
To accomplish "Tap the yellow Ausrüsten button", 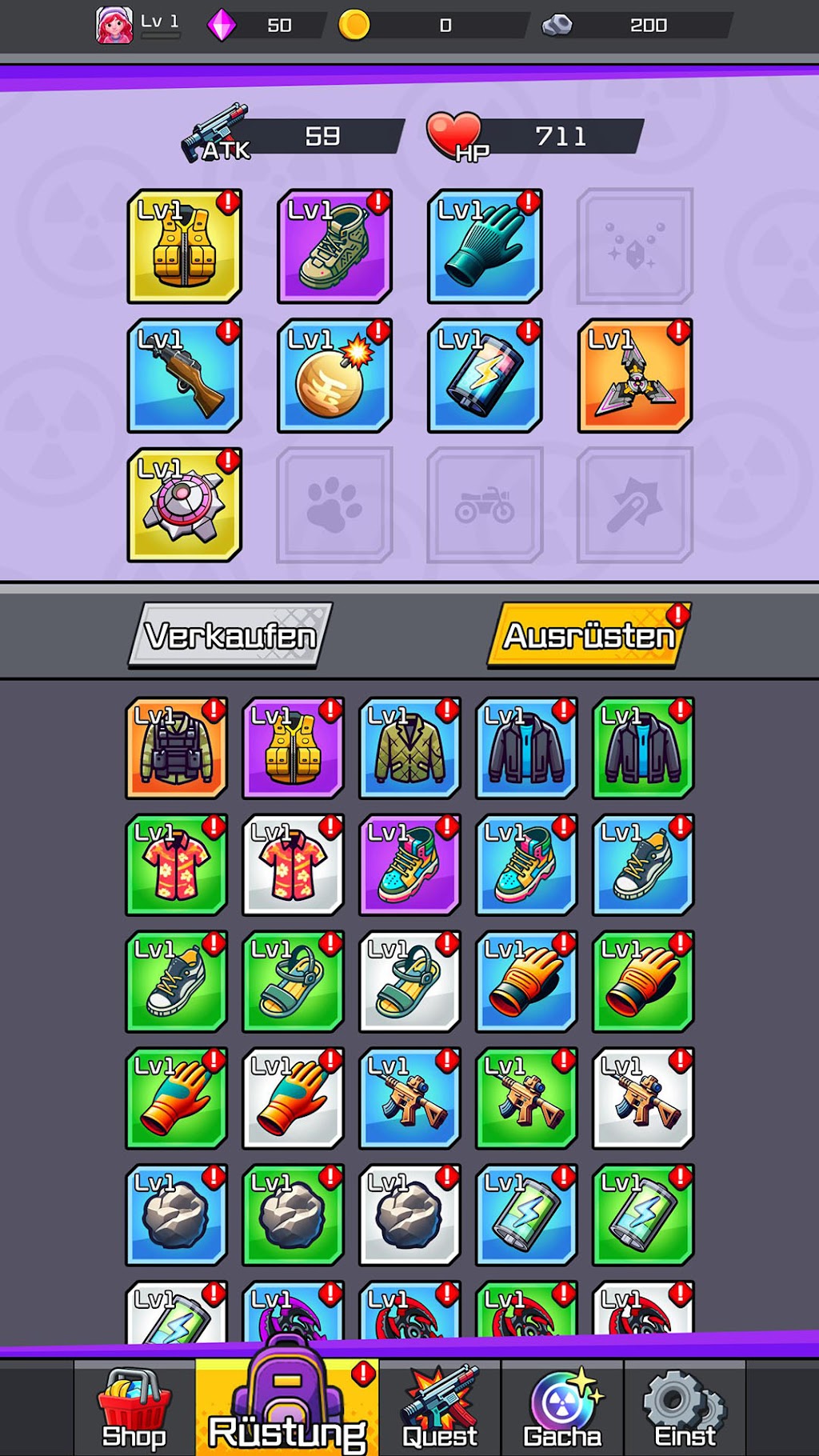I will click(589, 635).
